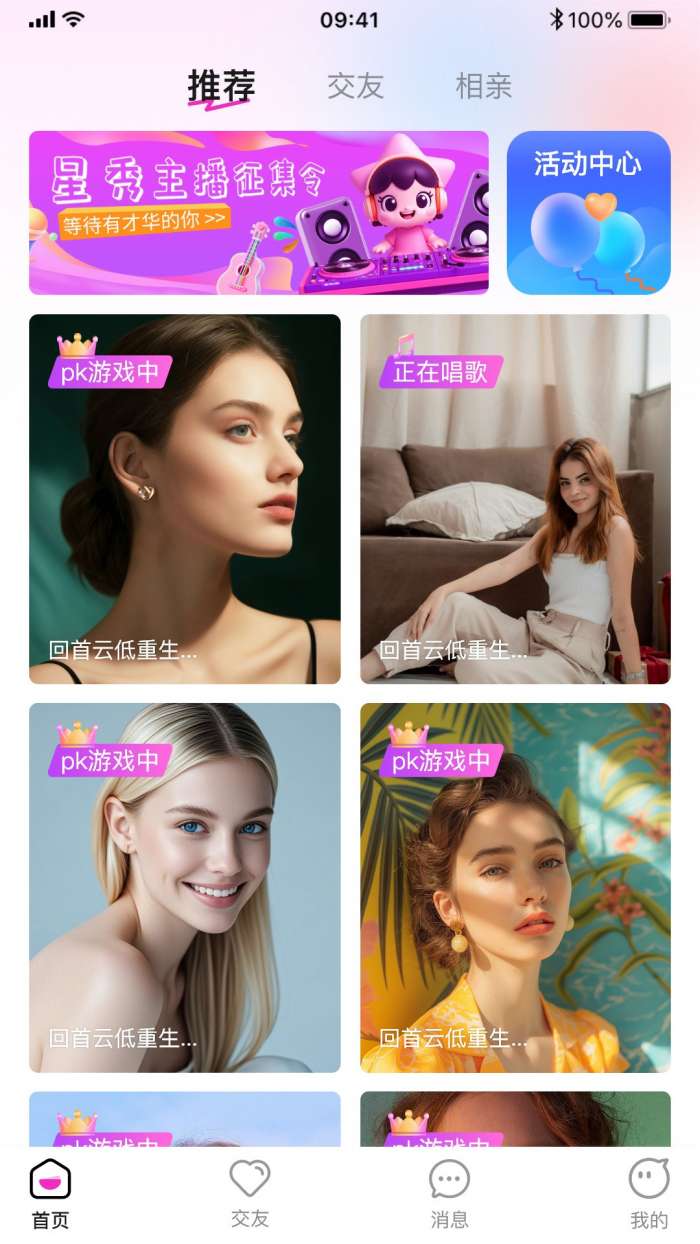
Task: Select the 推荐 top tab
Action: point(221,87)
